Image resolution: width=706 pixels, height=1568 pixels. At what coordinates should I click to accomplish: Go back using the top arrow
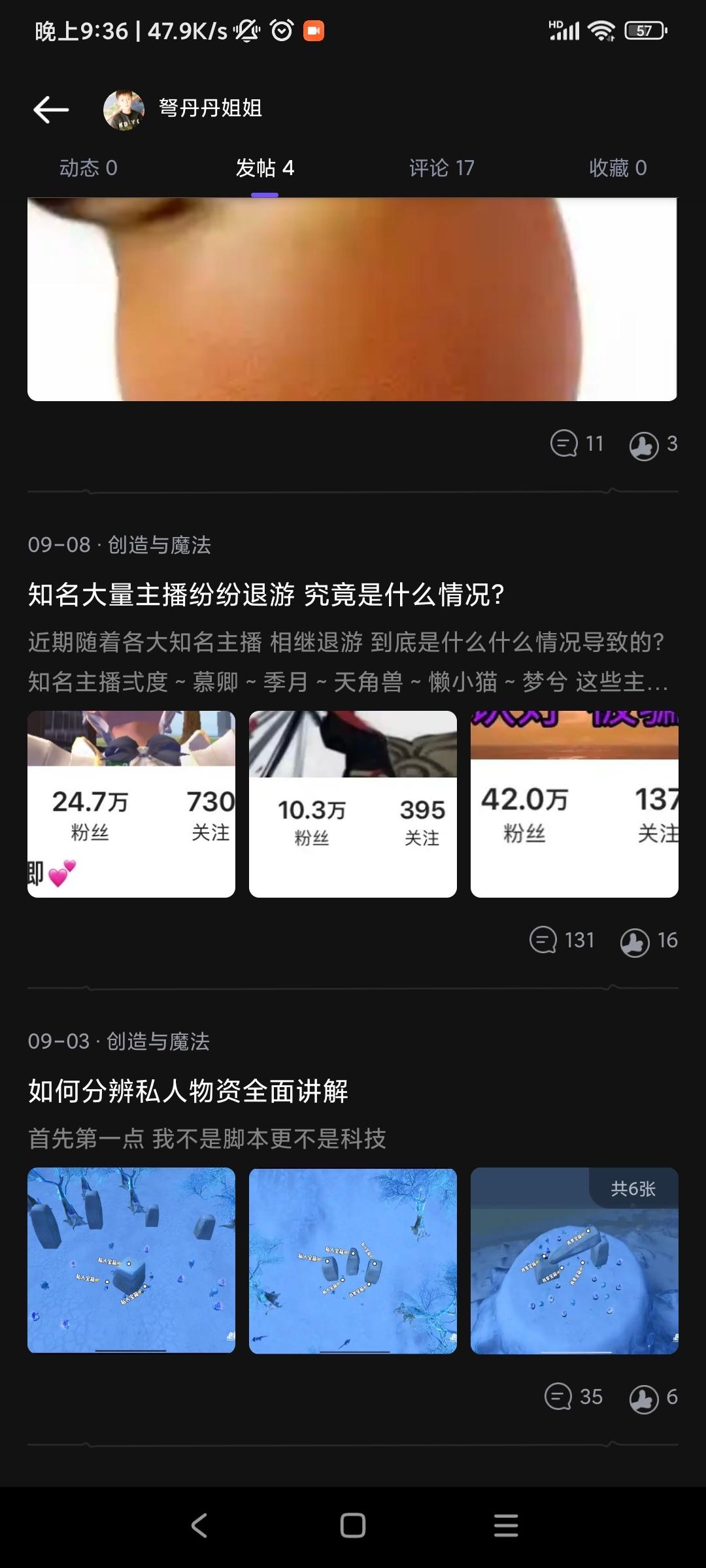[x=51, y=109]
